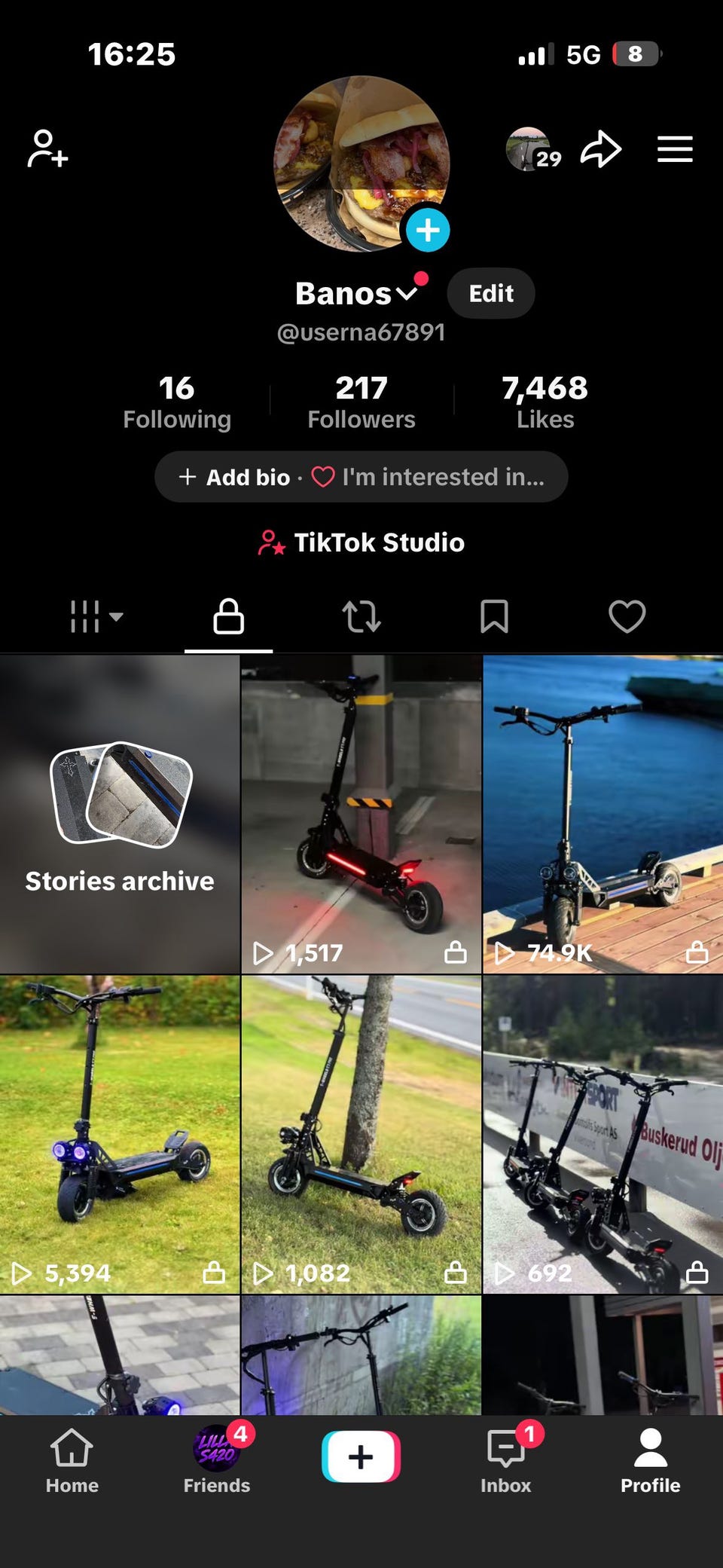Image resolution: width=723 pixels, height=1568 pixels.
Task: Switch to the liked videos tab
Action: [x=627, y=616]
